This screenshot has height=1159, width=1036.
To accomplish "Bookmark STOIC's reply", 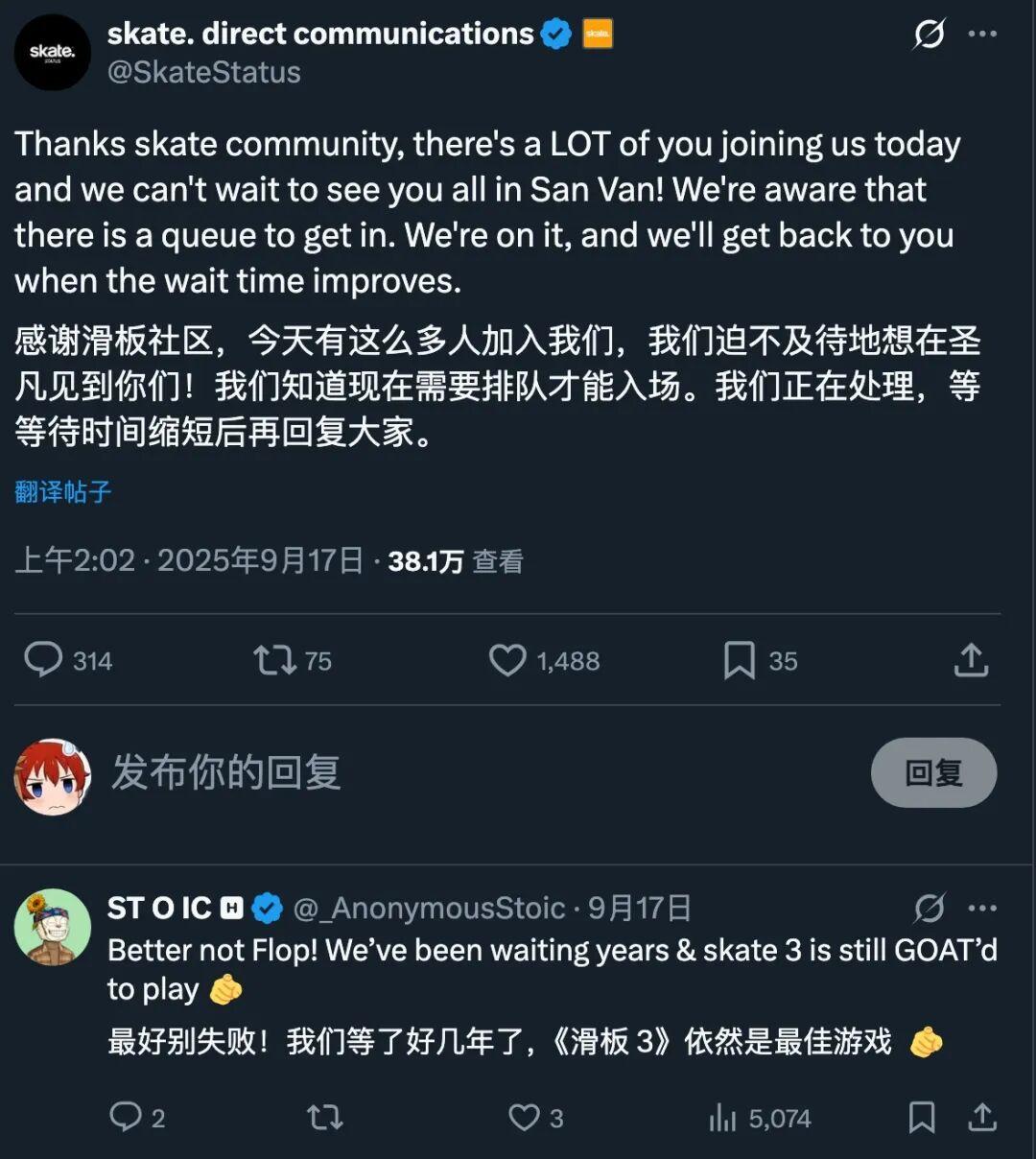I will [x=922, y=1117].
